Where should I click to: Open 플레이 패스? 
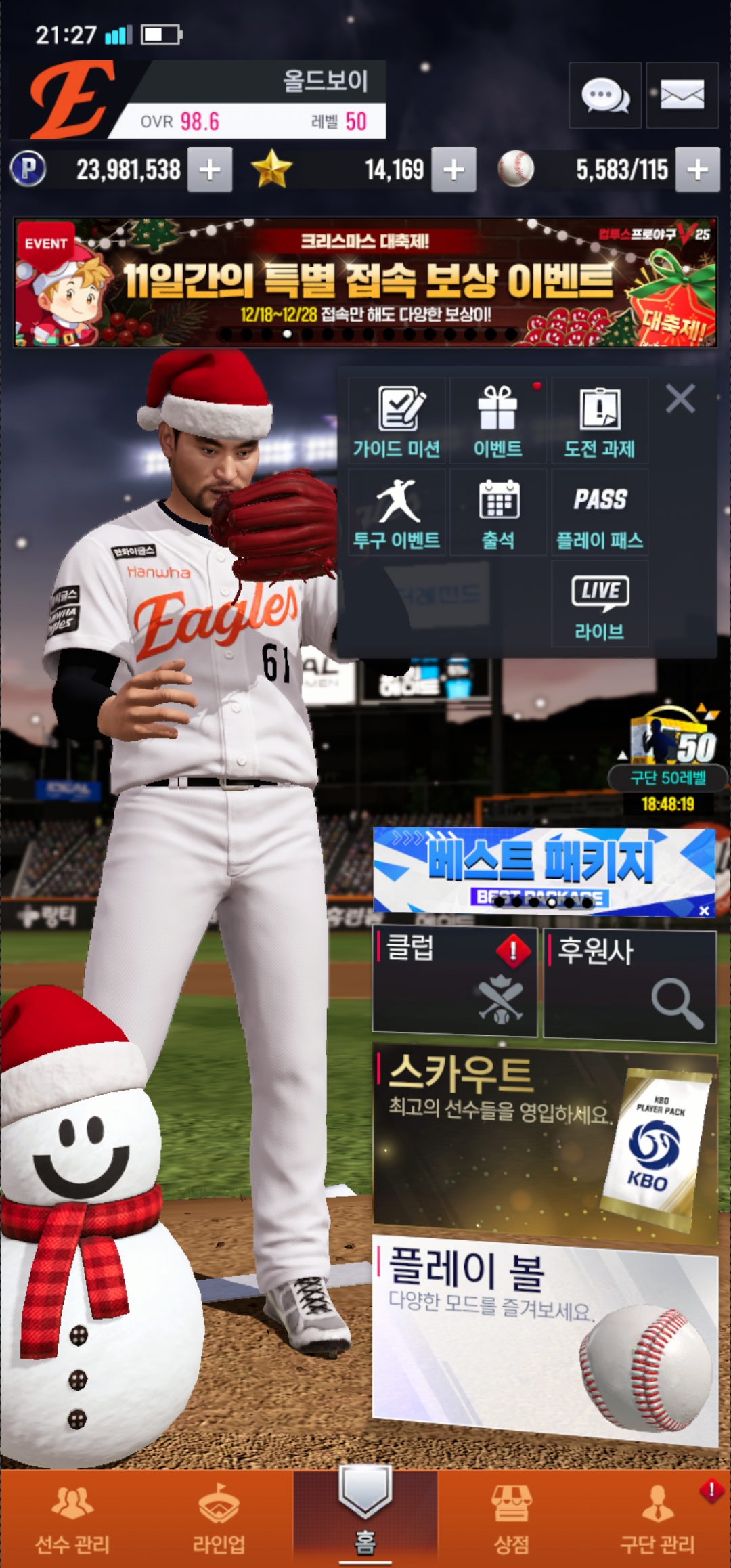600,513
